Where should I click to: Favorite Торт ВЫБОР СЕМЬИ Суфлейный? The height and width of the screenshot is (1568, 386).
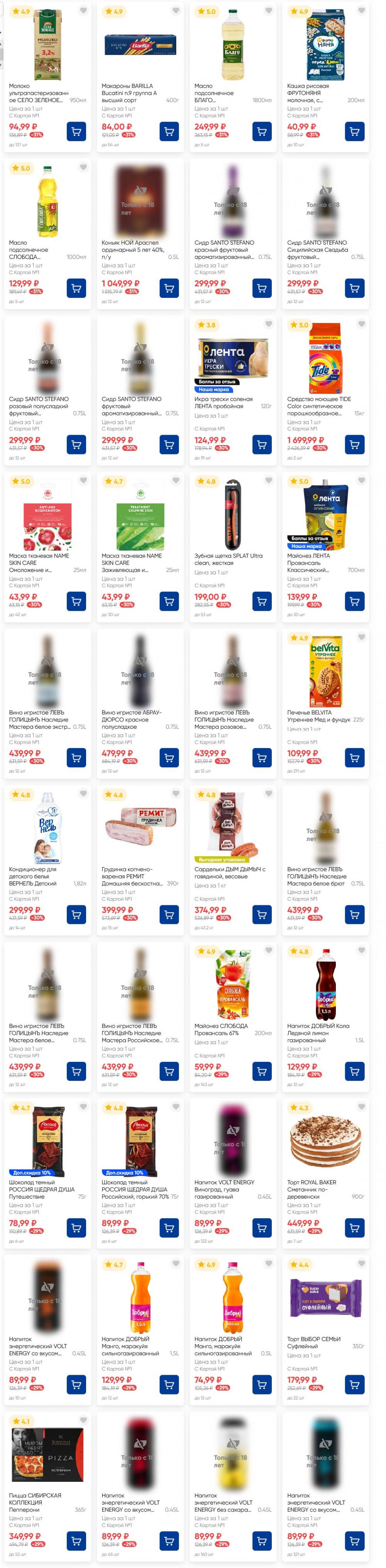(x=362, y=1264)
